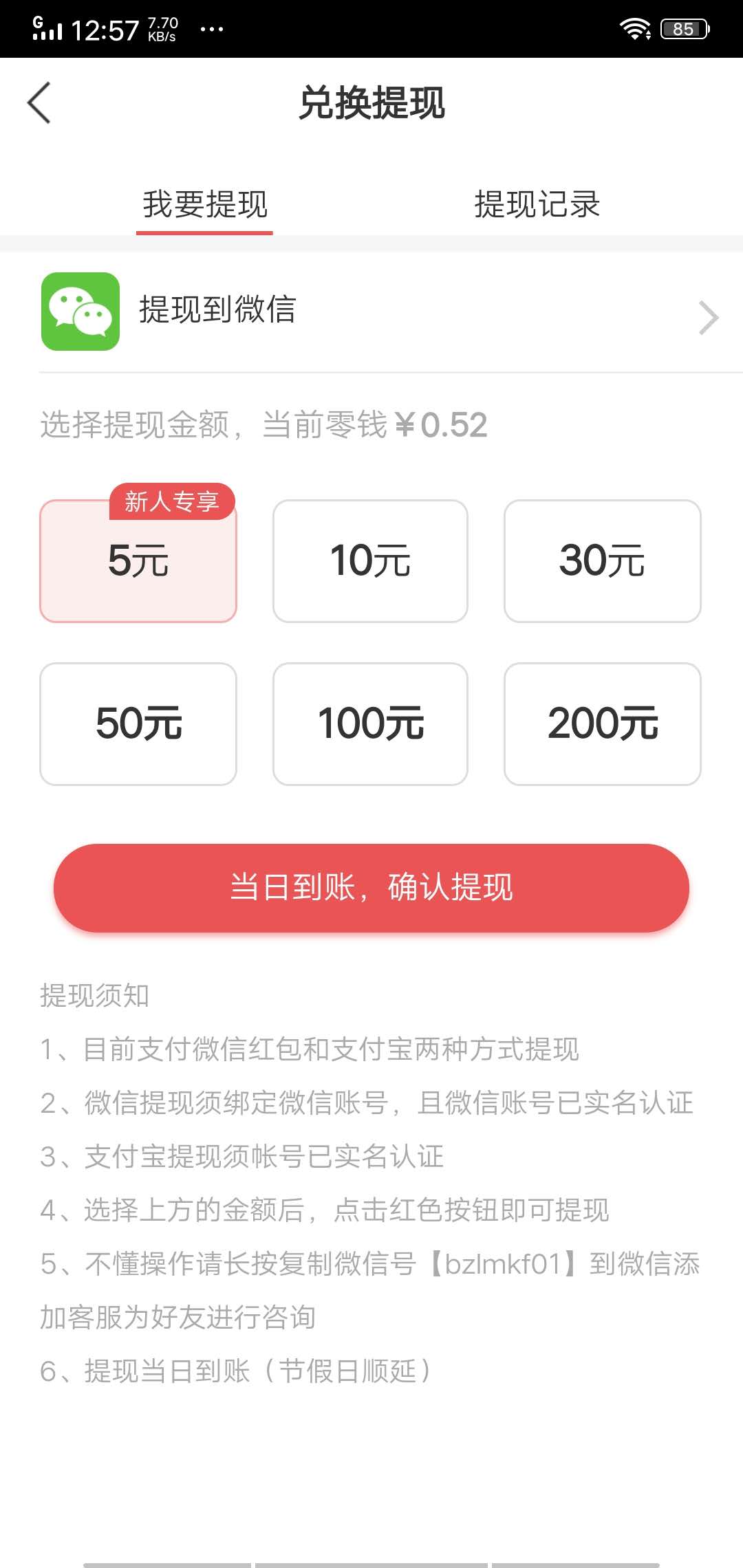Switch to the 提现记录 tab
Image resolution: width=743 pixels, height=1568 pixels.
pyautogui.click(x=537, y=204)
